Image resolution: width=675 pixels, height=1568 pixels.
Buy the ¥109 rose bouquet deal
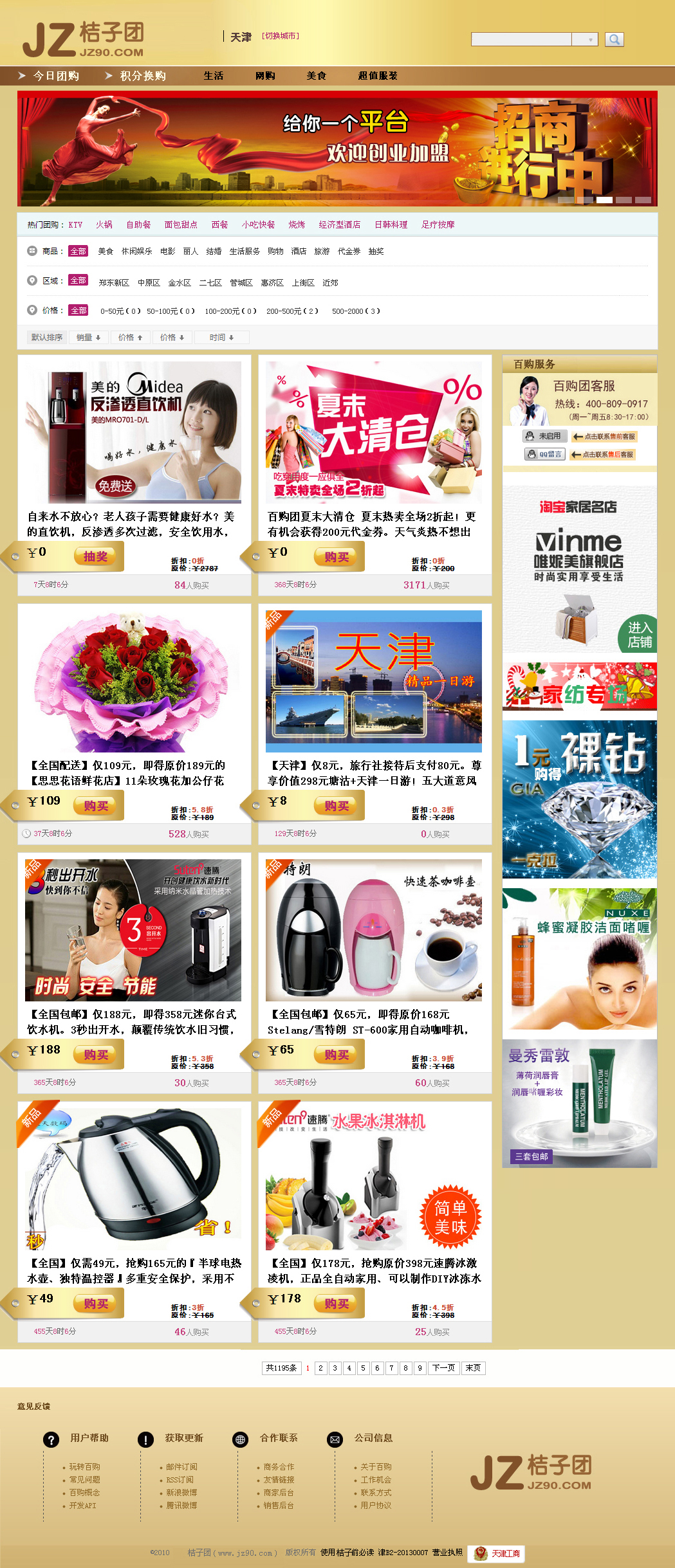click(x=95, y=806)
